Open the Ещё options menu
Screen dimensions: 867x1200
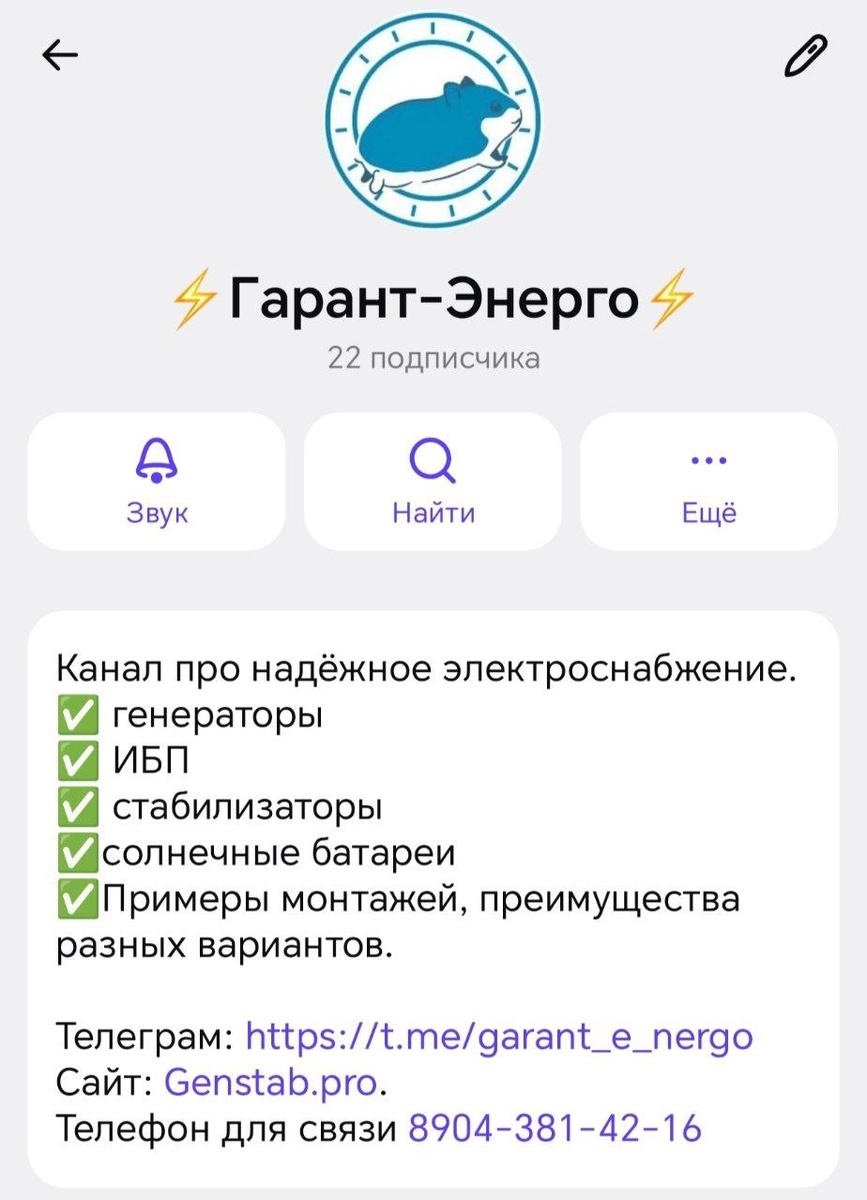click(x=709, y=481)
